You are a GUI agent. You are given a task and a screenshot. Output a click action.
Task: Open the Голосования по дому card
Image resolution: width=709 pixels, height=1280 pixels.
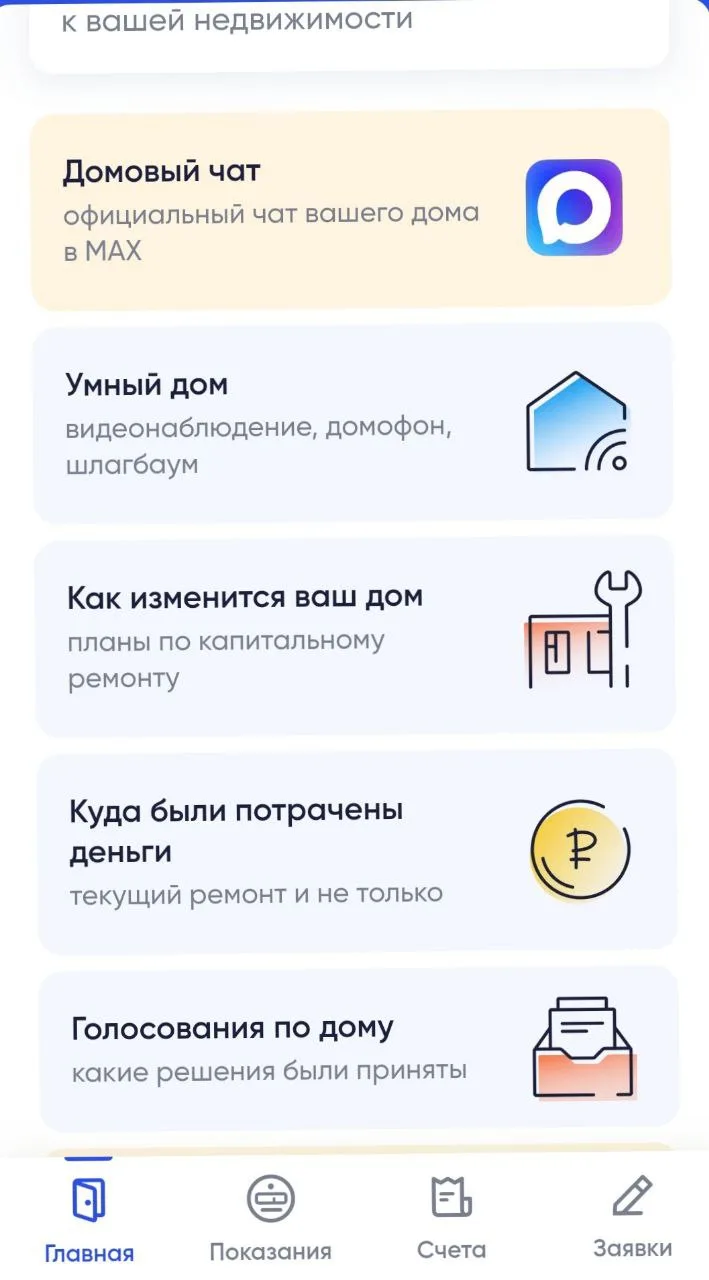(358, 1048)
